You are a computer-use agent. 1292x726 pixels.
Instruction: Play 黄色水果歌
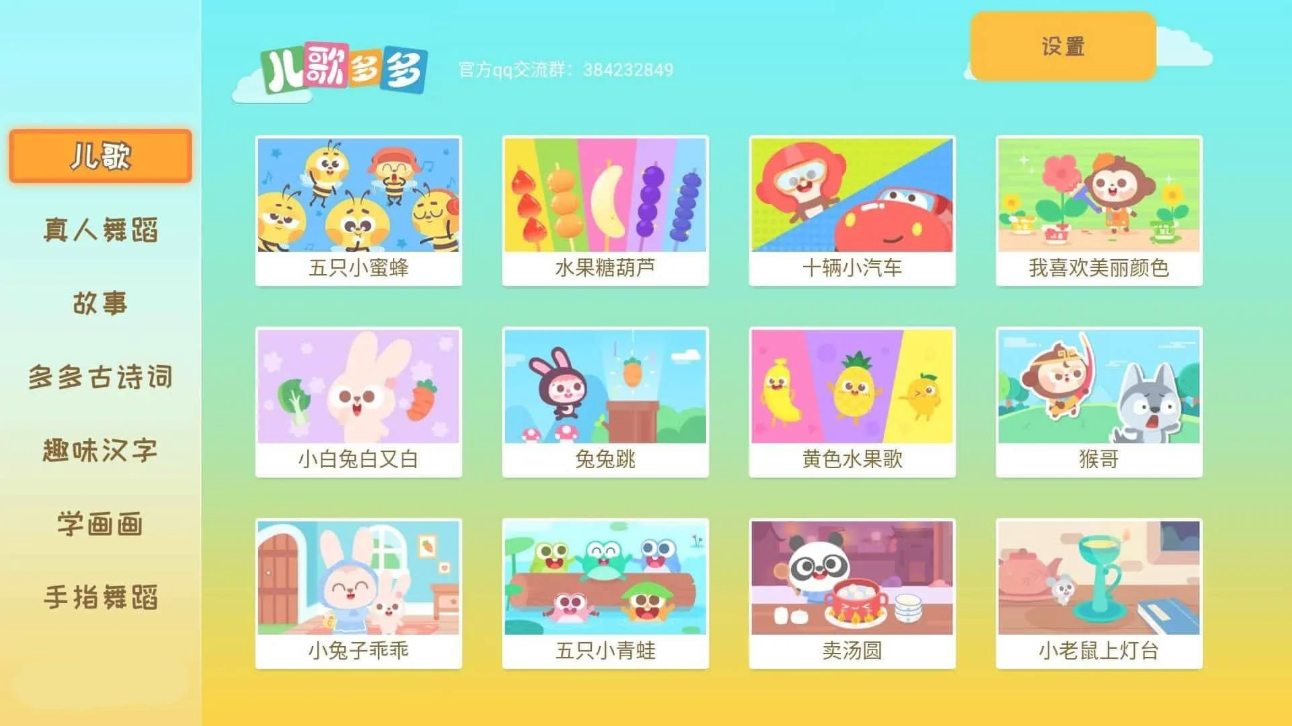pyautogui.click(x=852, y=402)
